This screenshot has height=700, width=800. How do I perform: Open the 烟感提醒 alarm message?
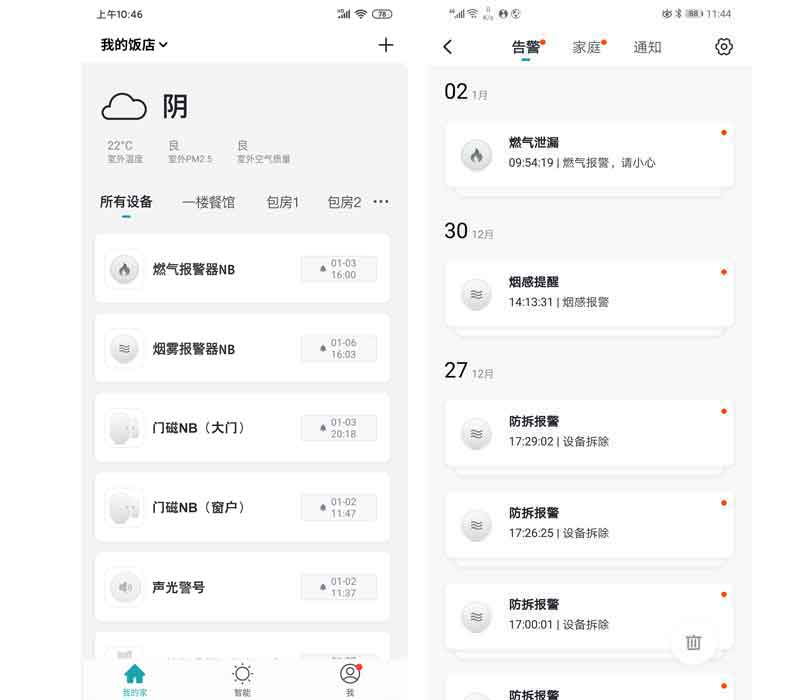pos(589,293)
